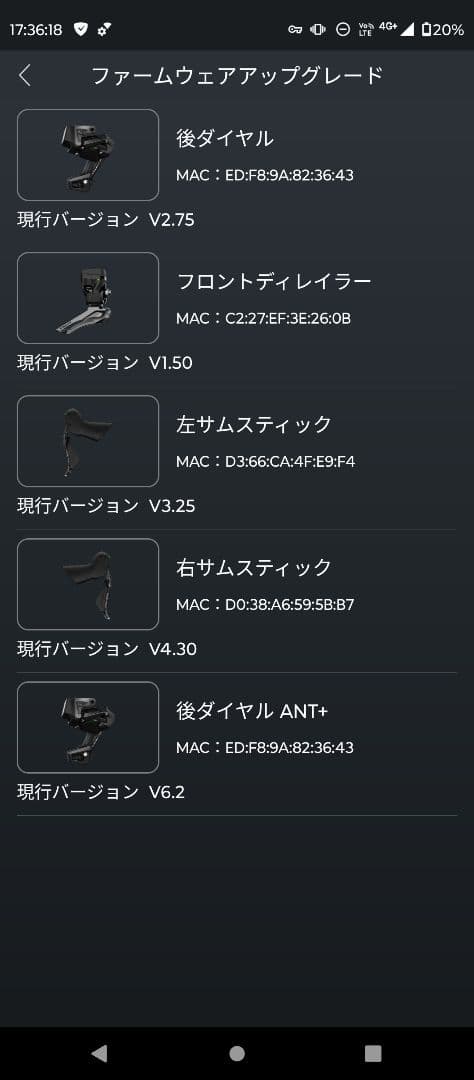This screenshot has width=474, height=1080.
Task: Go back using the top-left arrow
Action: pyautogui.click(x=25, y=75)
